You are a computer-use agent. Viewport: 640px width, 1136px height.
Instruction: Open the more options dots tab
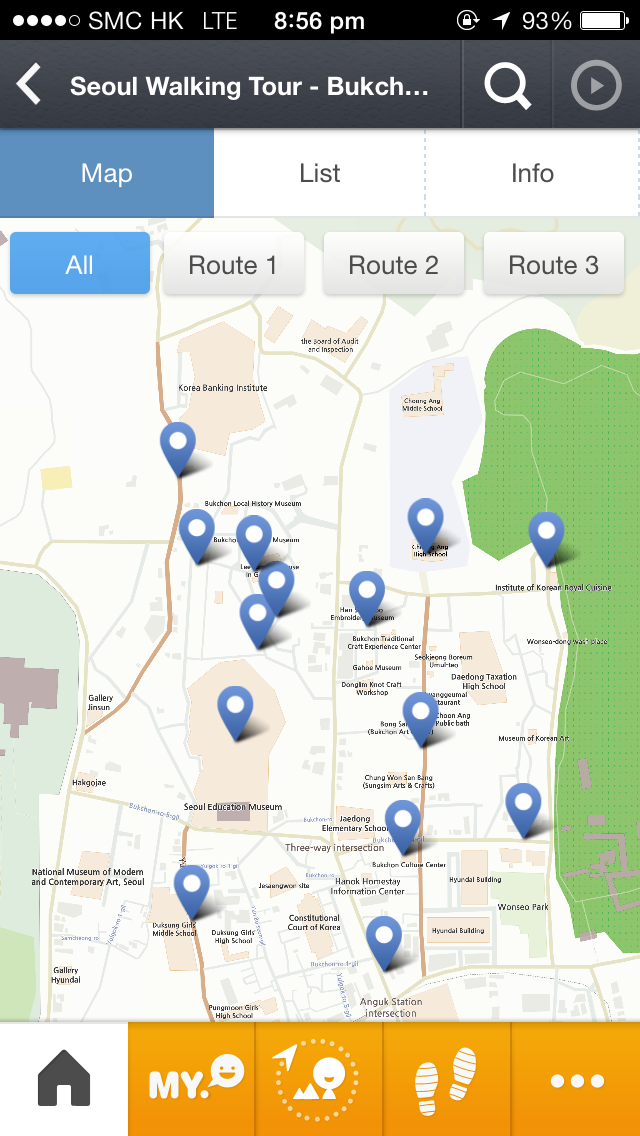576,1079
